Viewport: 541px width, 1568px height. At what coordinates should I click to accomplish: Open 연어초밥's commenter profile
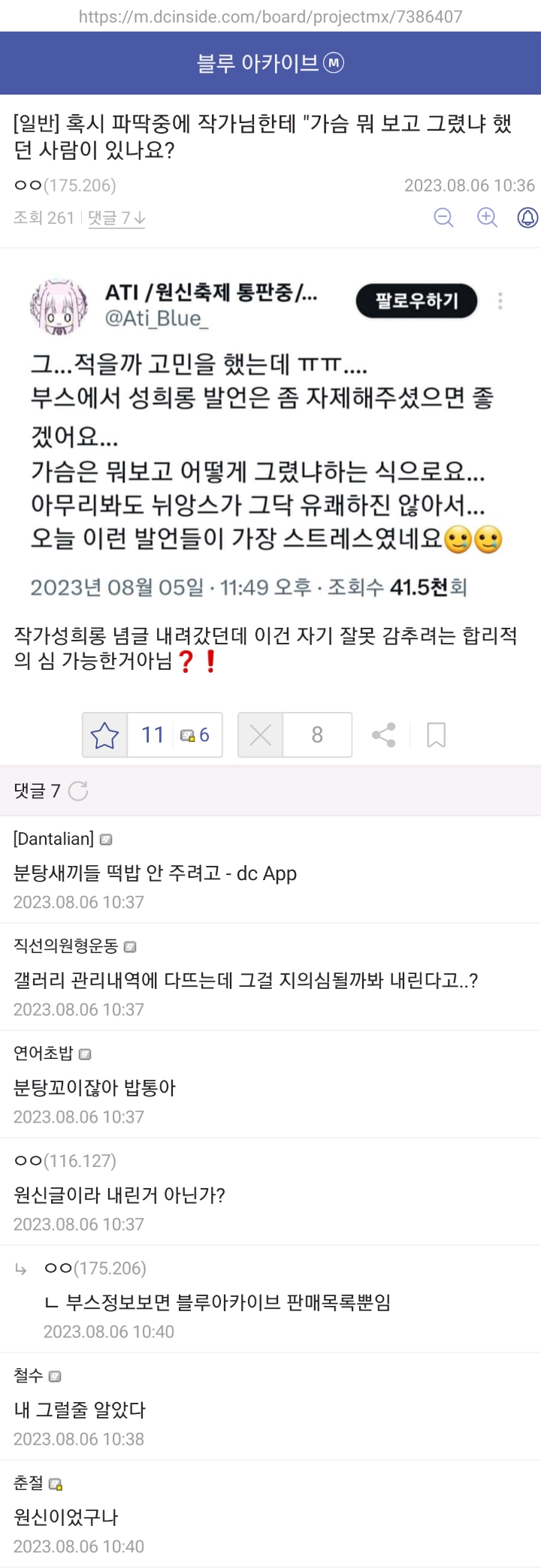[x=44, y=1054]
